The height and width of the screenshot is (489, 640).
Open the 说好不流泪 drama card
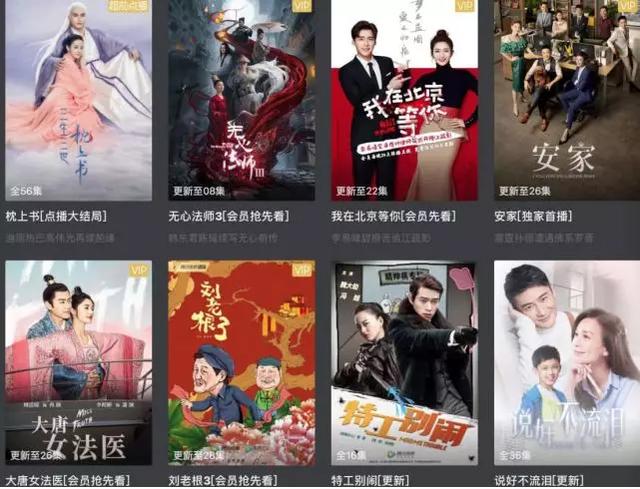coord(567,363)
